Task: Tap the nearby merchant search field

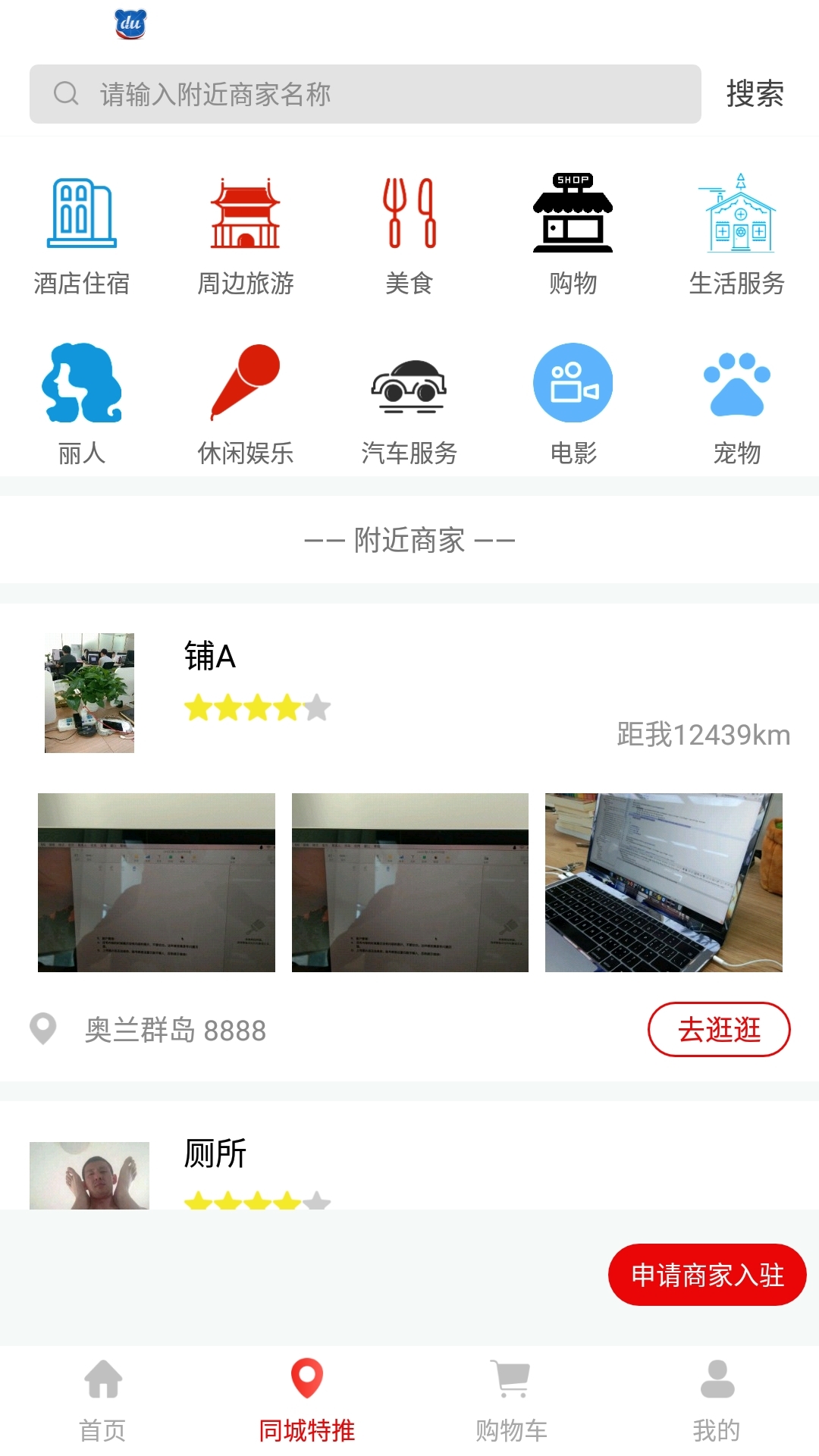Action: tap(364, 94)
